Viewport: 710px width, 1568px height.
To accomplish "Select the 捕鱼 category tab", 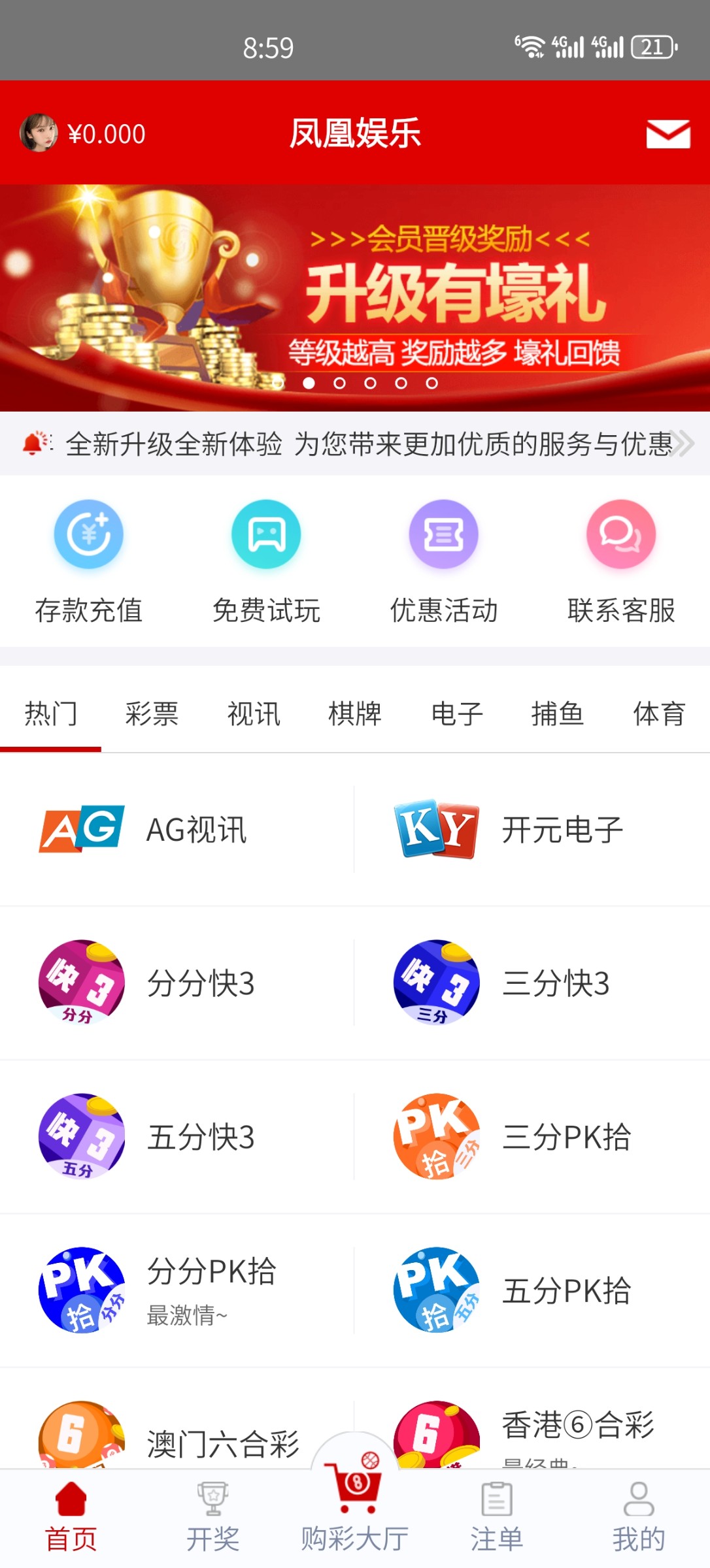I will point(558,713).
